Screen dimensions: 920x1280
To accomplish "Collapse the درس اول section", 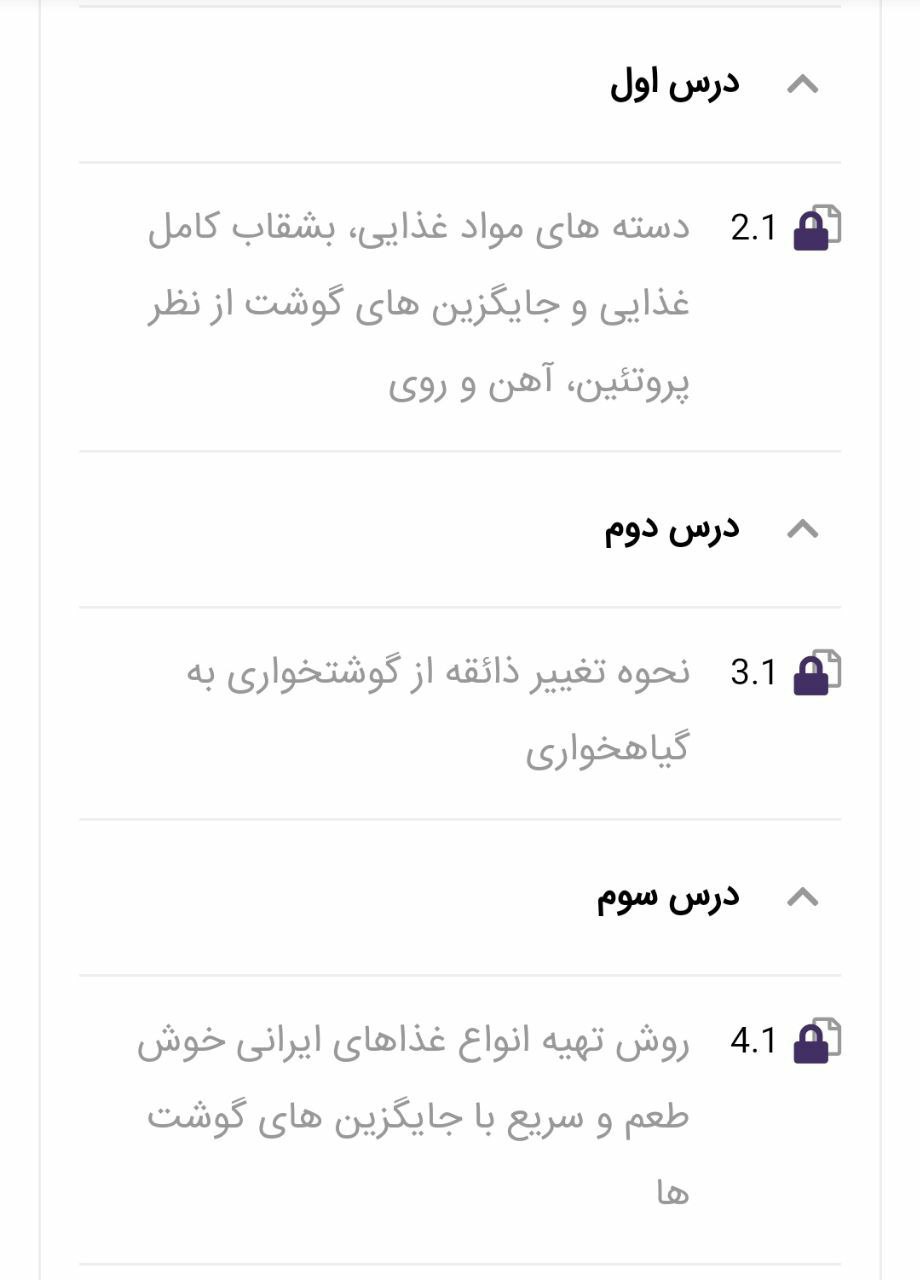I will pyautogui.click(x=802, y=86).
